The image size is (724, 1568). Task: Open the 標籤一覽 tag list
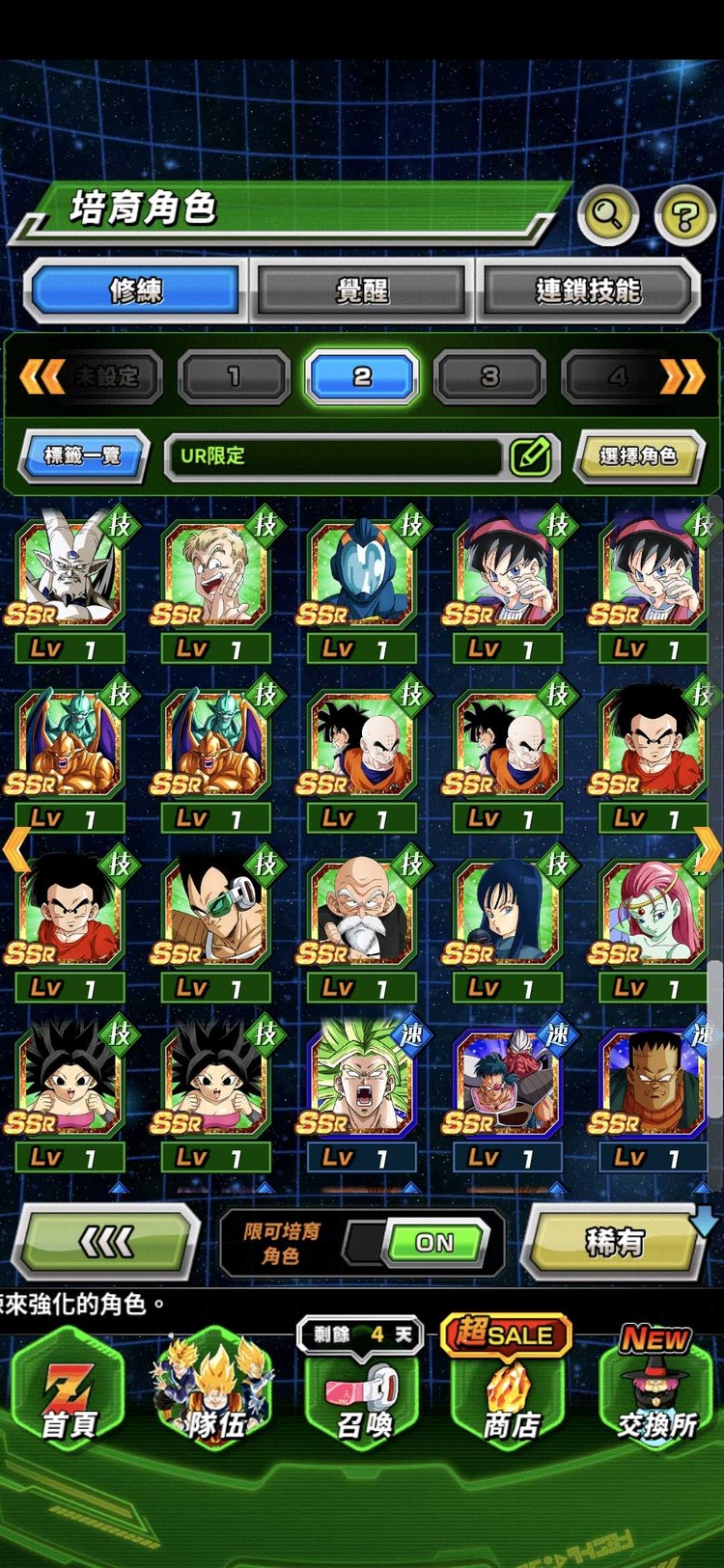(83, 455)
